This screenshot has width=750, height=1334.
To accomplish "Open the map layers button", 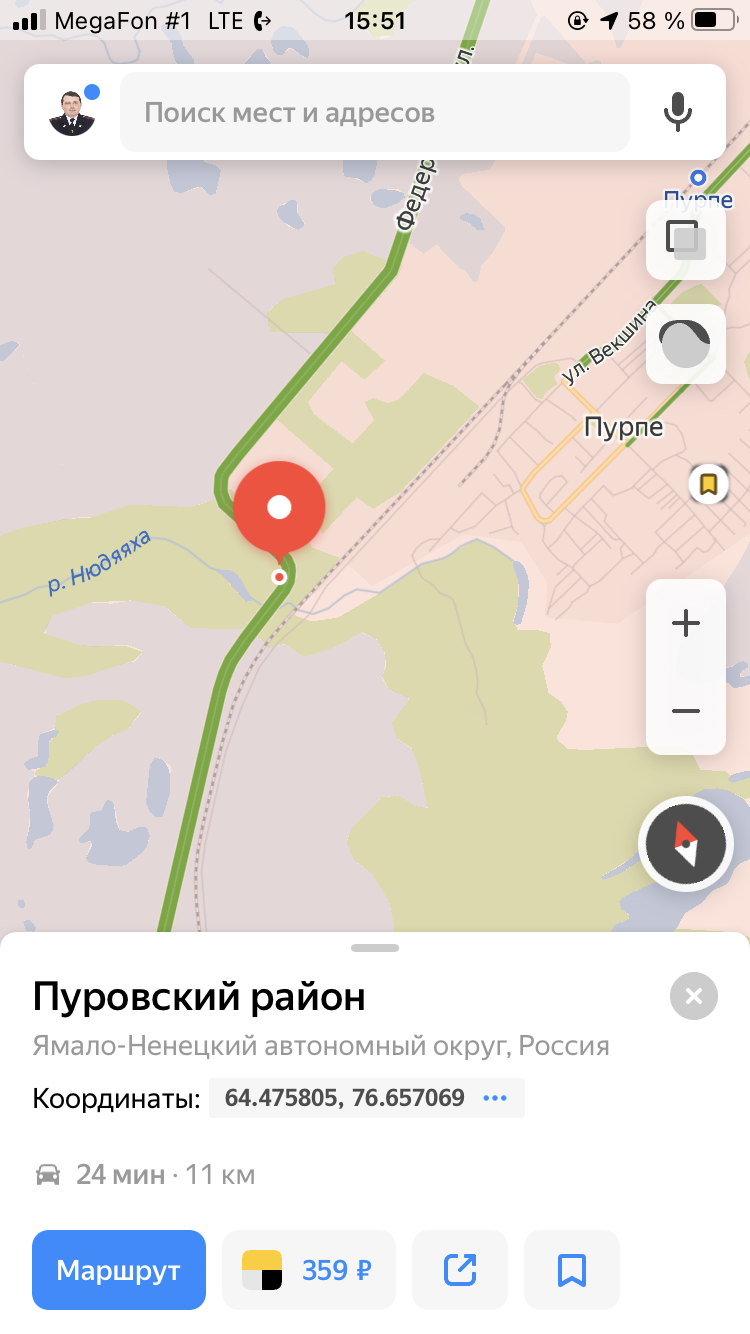I will click(x=686, y=240).
